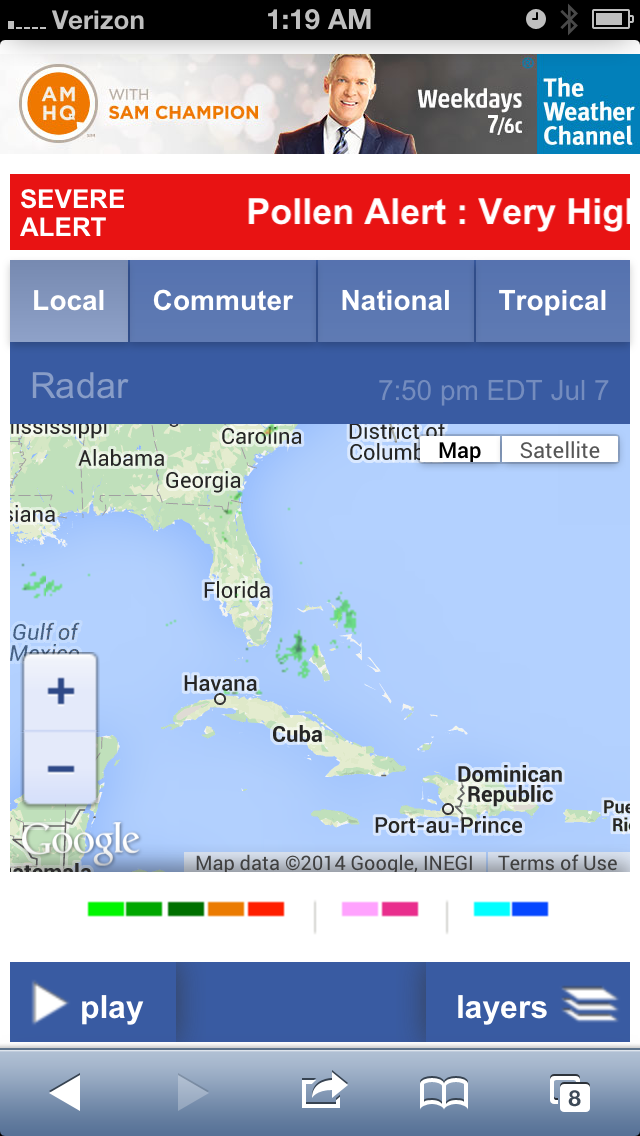Play the radar animation

(x=92, y=1006)
